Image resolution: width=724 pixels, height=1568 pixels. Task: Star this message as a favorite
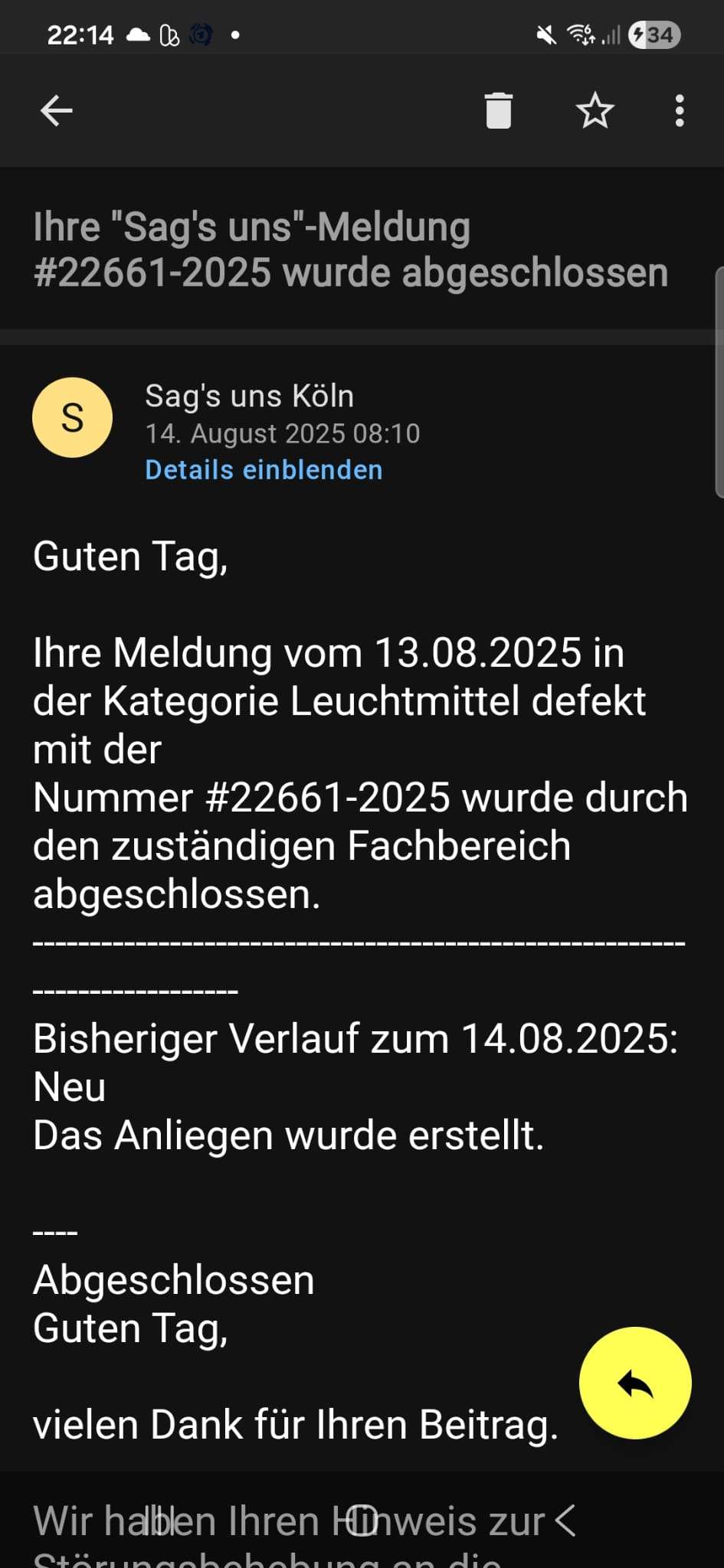[x=595, y=110]
